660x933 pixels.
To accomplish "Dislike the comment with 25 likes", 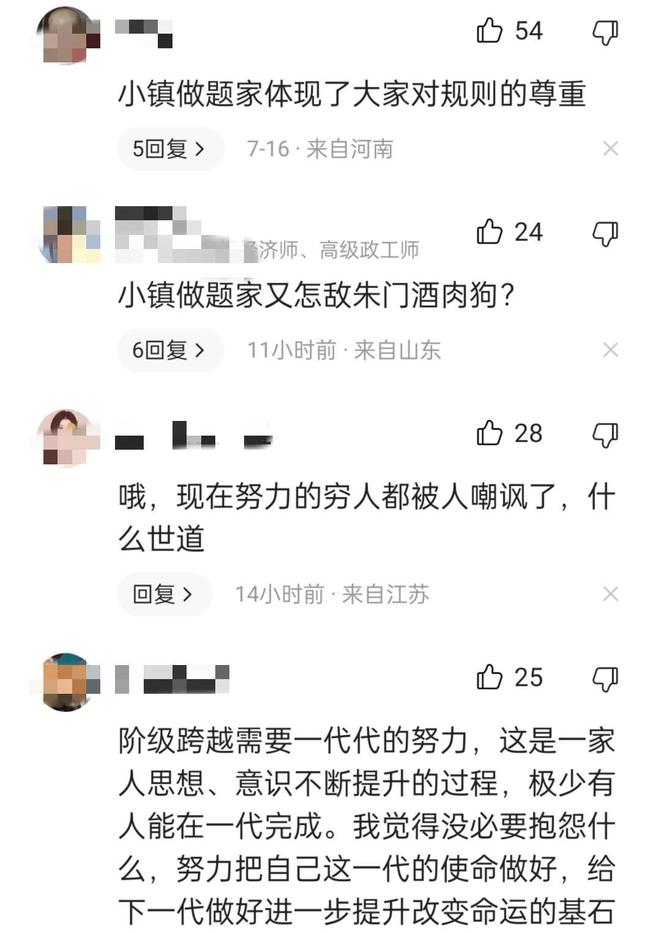I will point(606,679).
